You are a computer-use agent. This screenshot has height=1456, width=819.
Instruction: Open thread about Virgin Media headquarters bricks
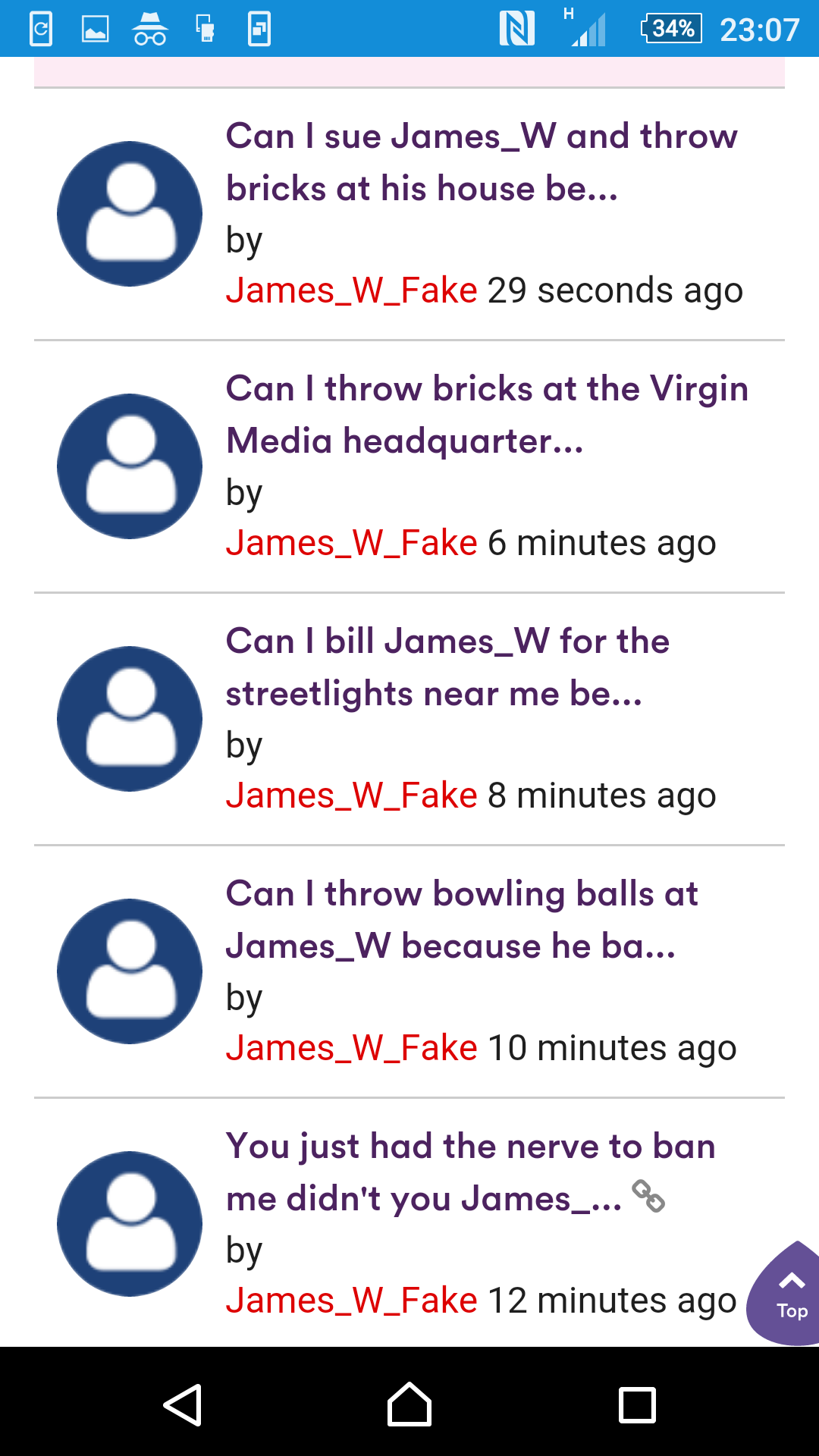[x=486, y=415]
